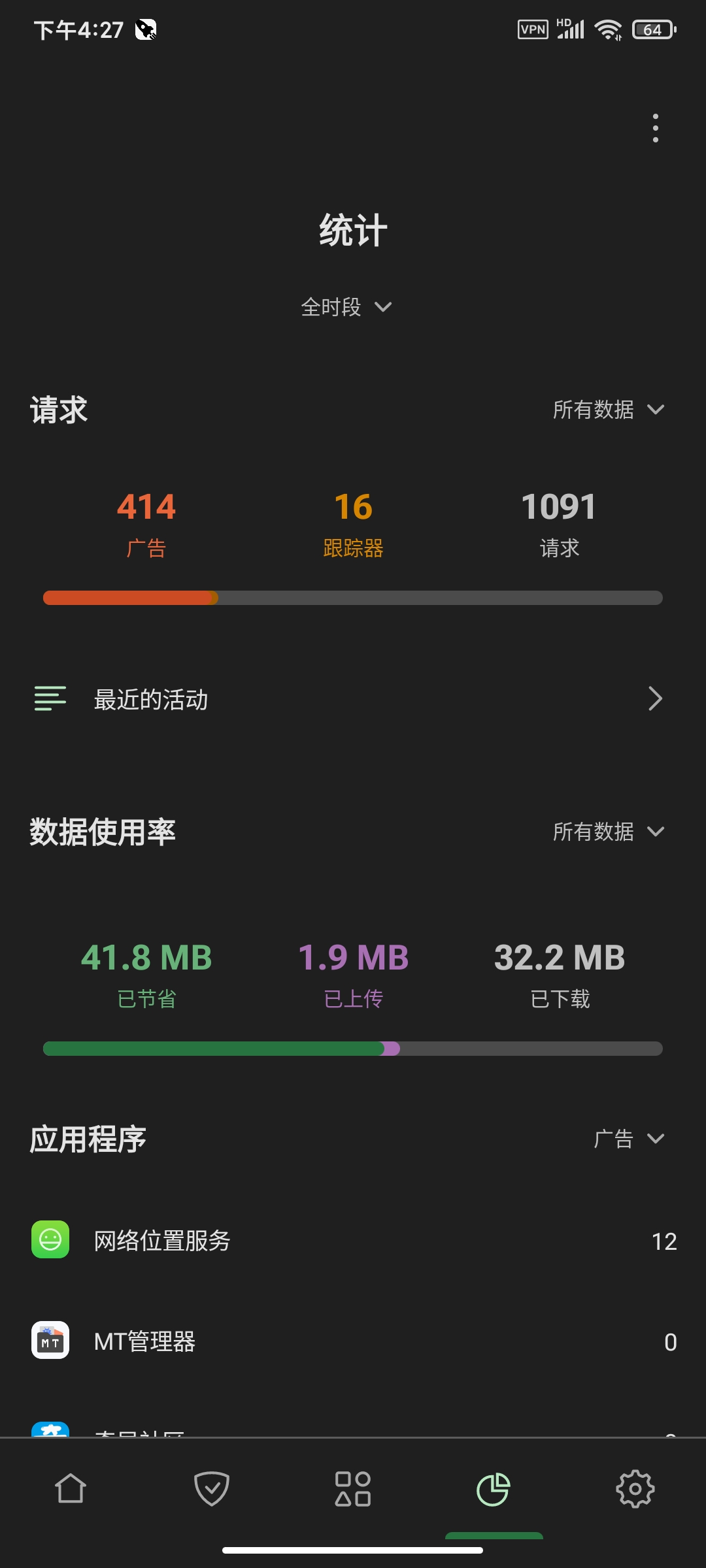Viewport: 706px width, 1568px height.
Task: Select the statistics pie chart tab
Action: pos(494,1488)
